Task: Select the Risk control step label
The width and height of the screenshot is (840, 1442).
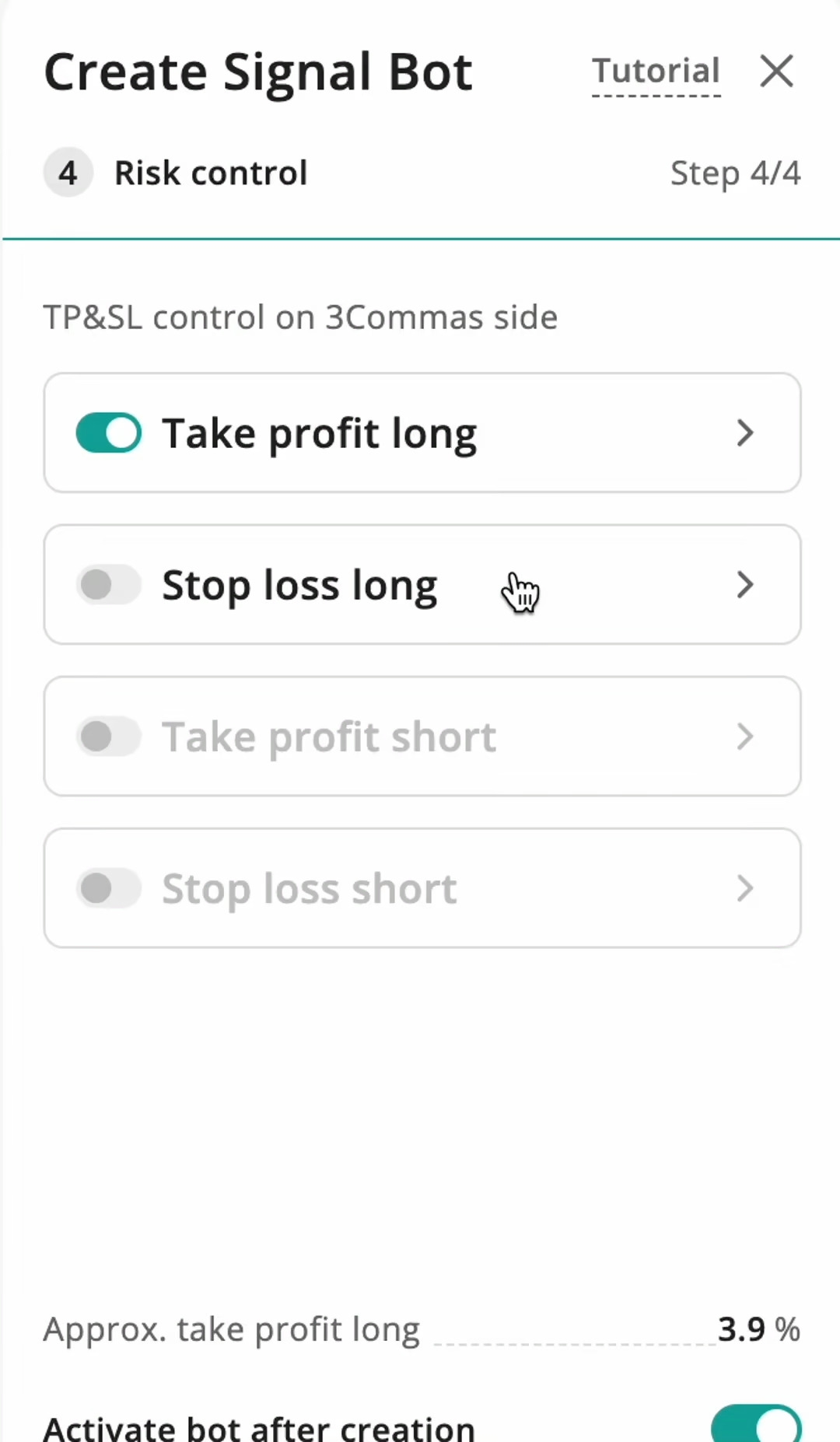Action: click(x=211, y=172)
